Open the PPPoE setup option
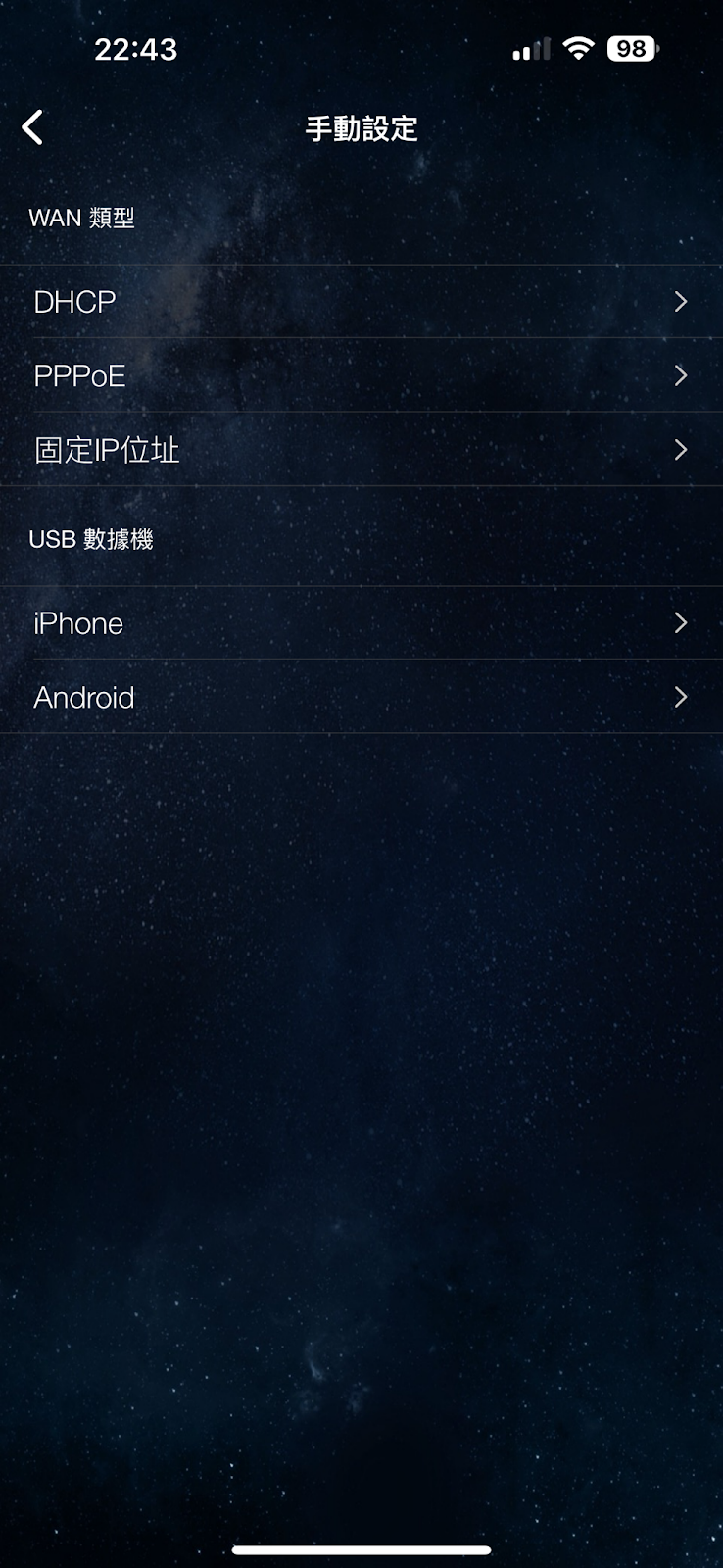This screenshot has height=1568, width=723. coord(361,375)
